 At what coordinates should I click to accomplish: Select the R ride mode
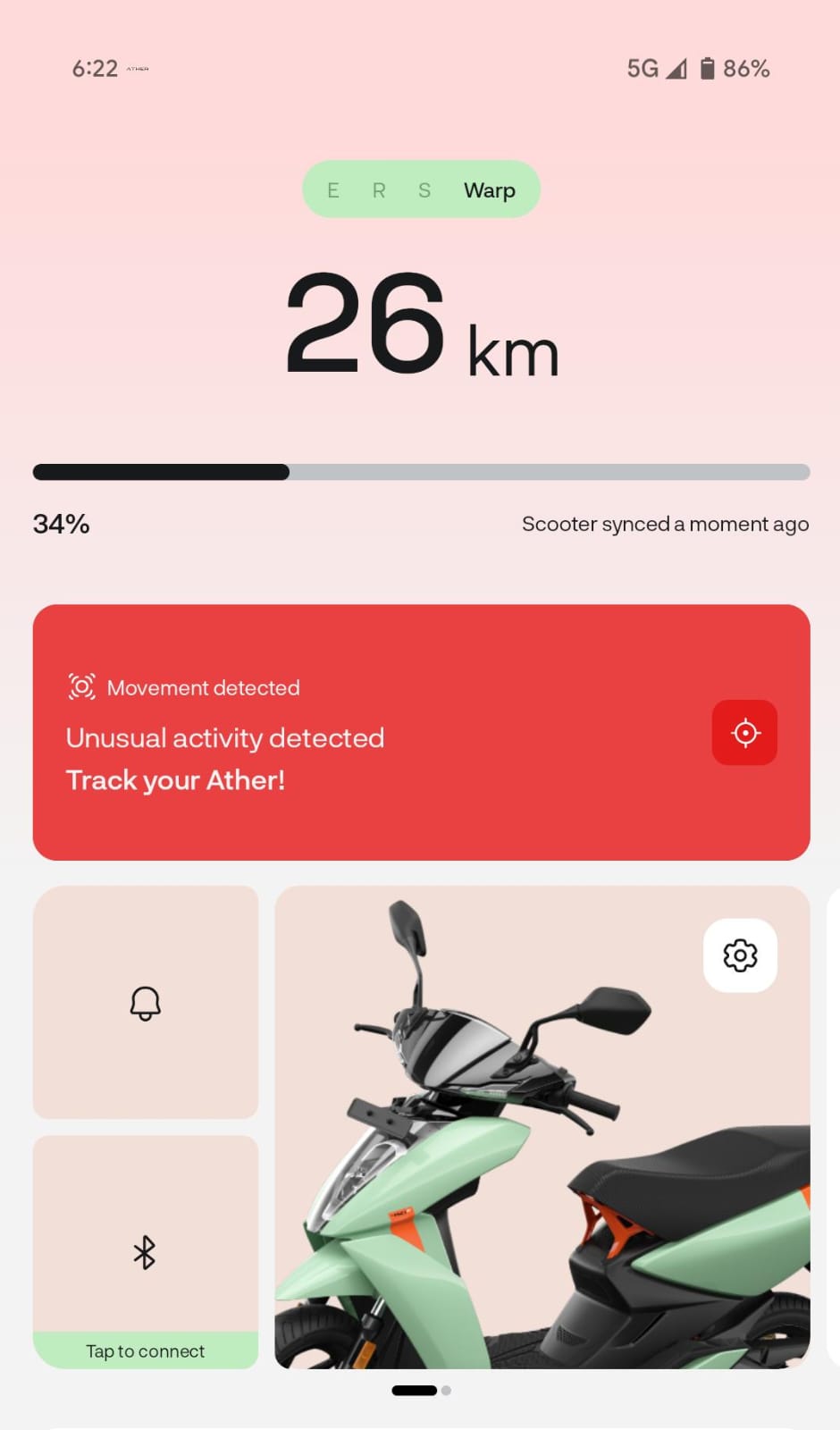tap(379, 190)
